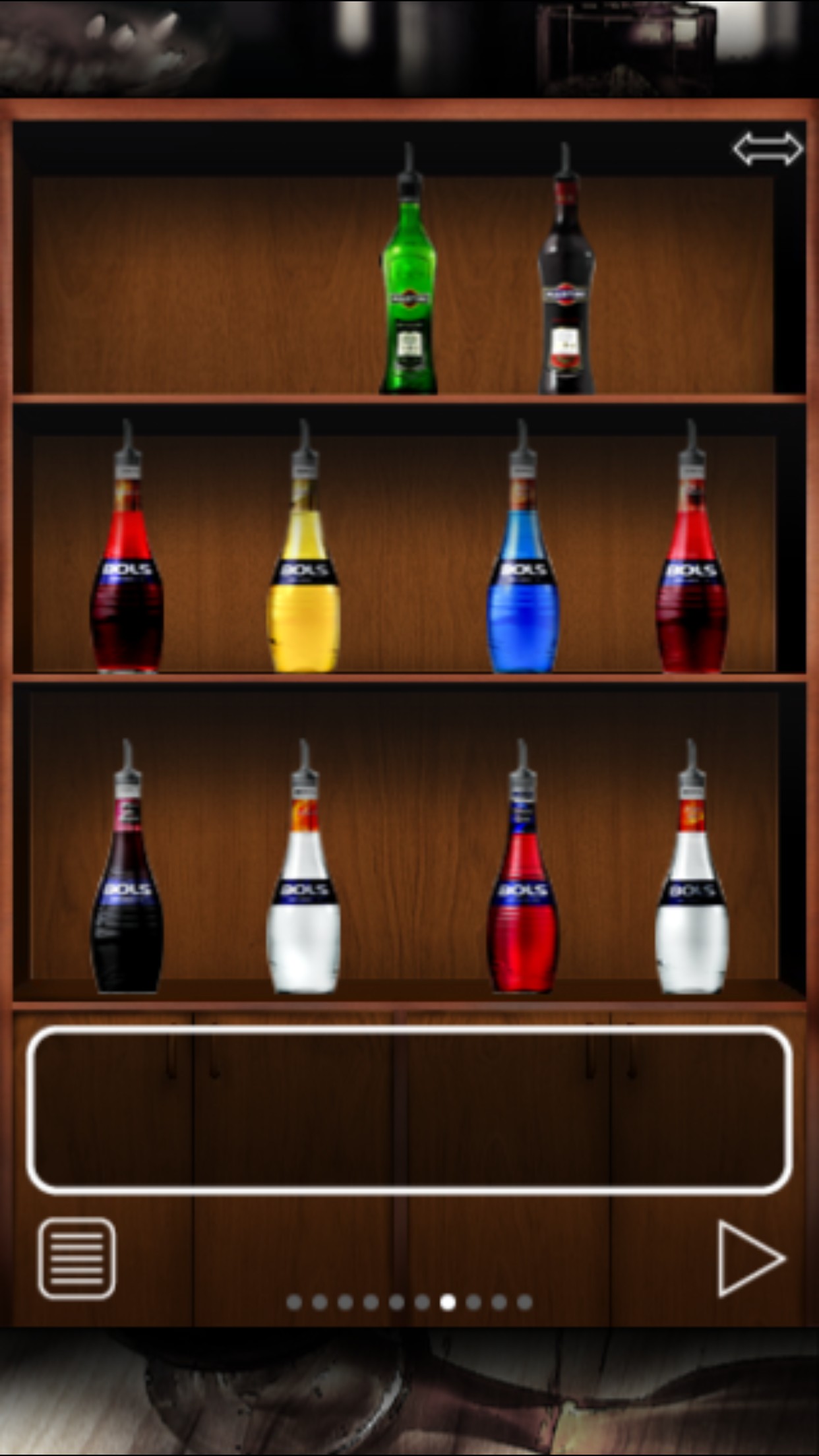
Task: Tap the double-arrow swap icon
Action: point(768,148)
